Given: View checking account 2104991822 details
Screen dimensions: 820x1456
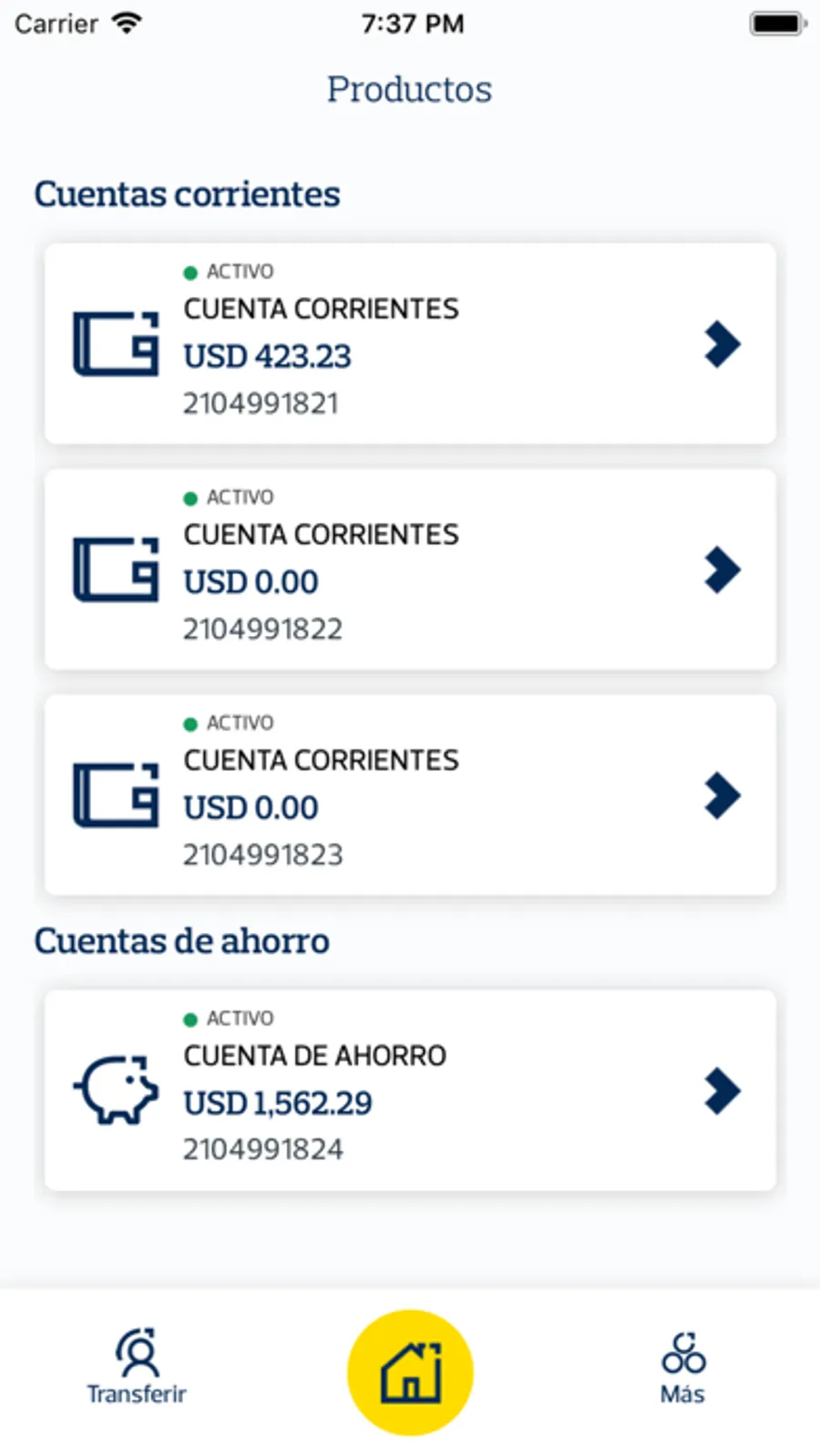Looking at the screenshot, I should point(410,570).
